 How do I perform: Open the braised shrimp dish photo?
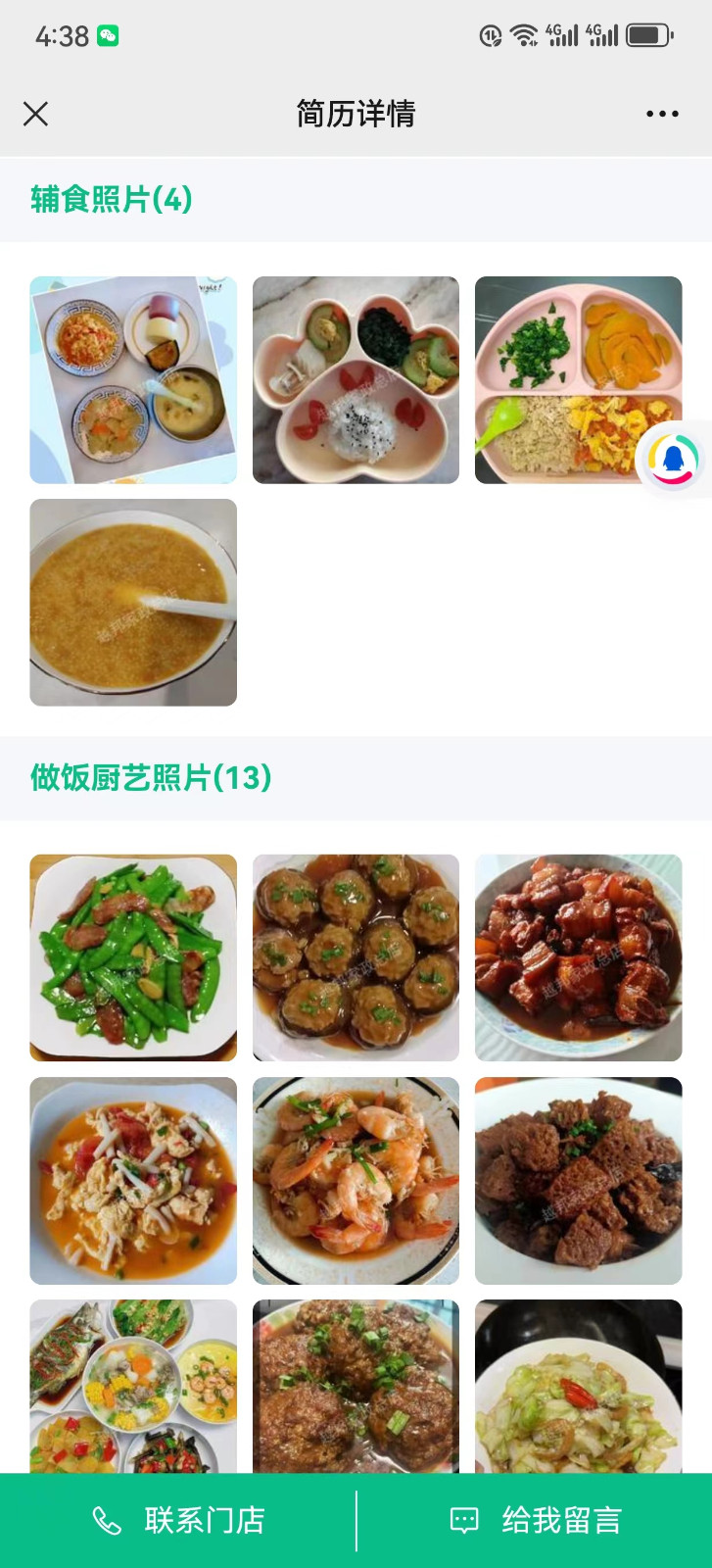356,1181
